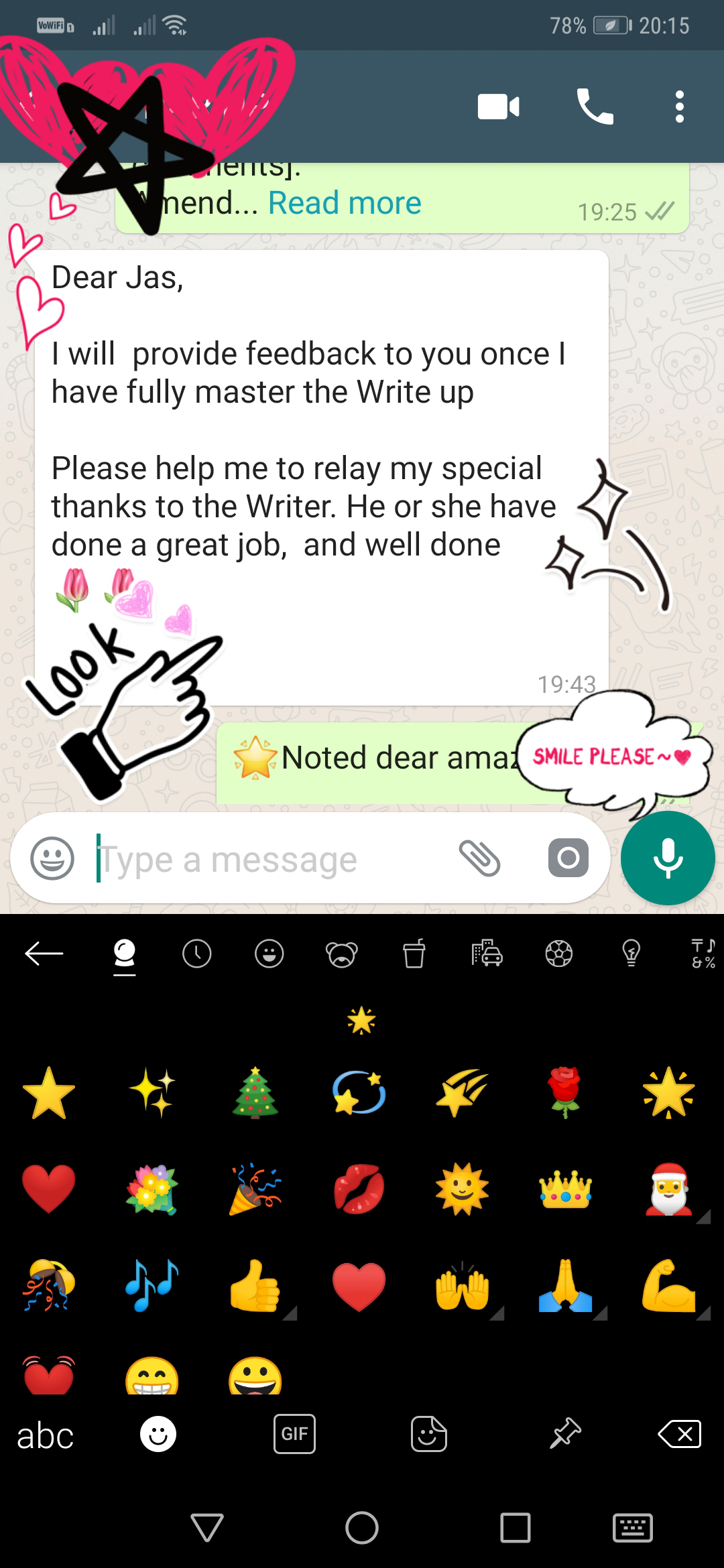
Task: Switch to abc letter keyboard
Action: [x=45, y=1435]
